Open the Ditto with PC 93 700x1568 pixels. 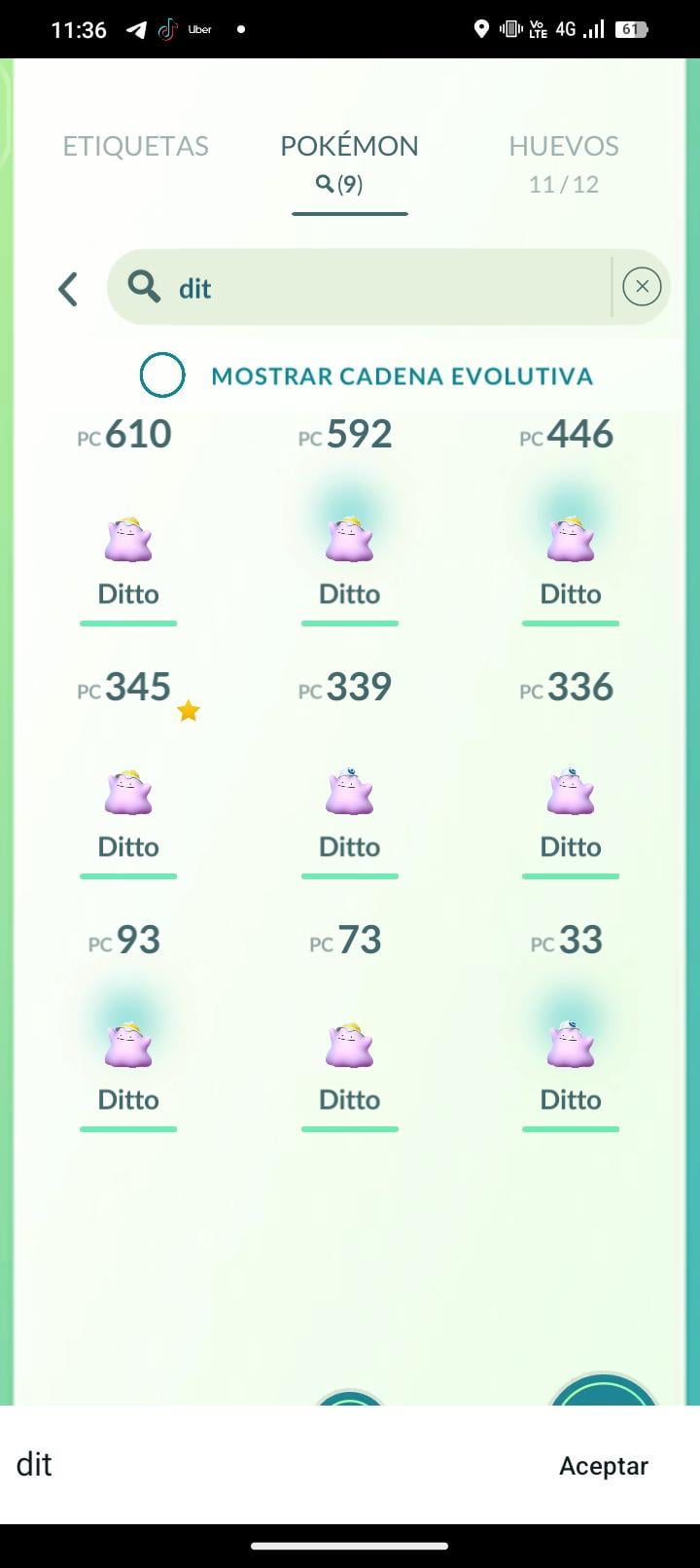[x=128, y=1046]
